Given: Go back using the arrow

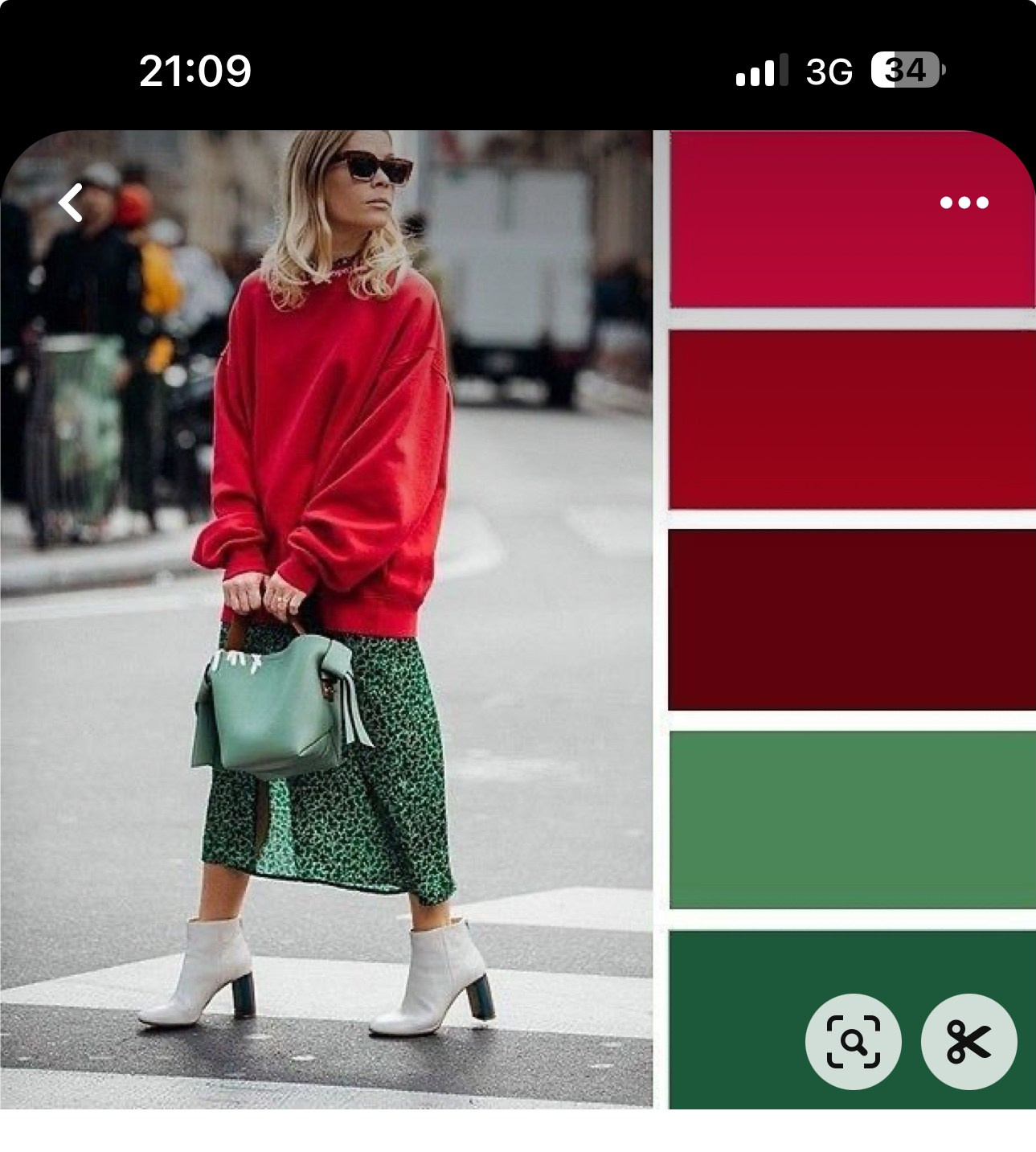Looking at the screenshot, I should click(x=71, y=203).
